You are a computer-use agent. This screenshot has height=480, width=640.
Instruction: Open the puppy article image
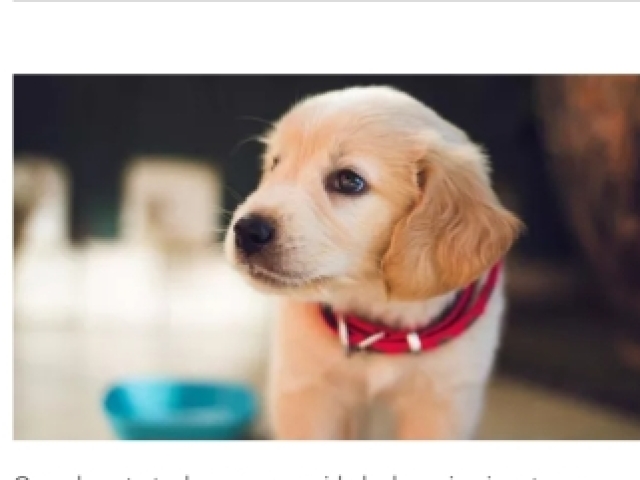tap(326, 257)
